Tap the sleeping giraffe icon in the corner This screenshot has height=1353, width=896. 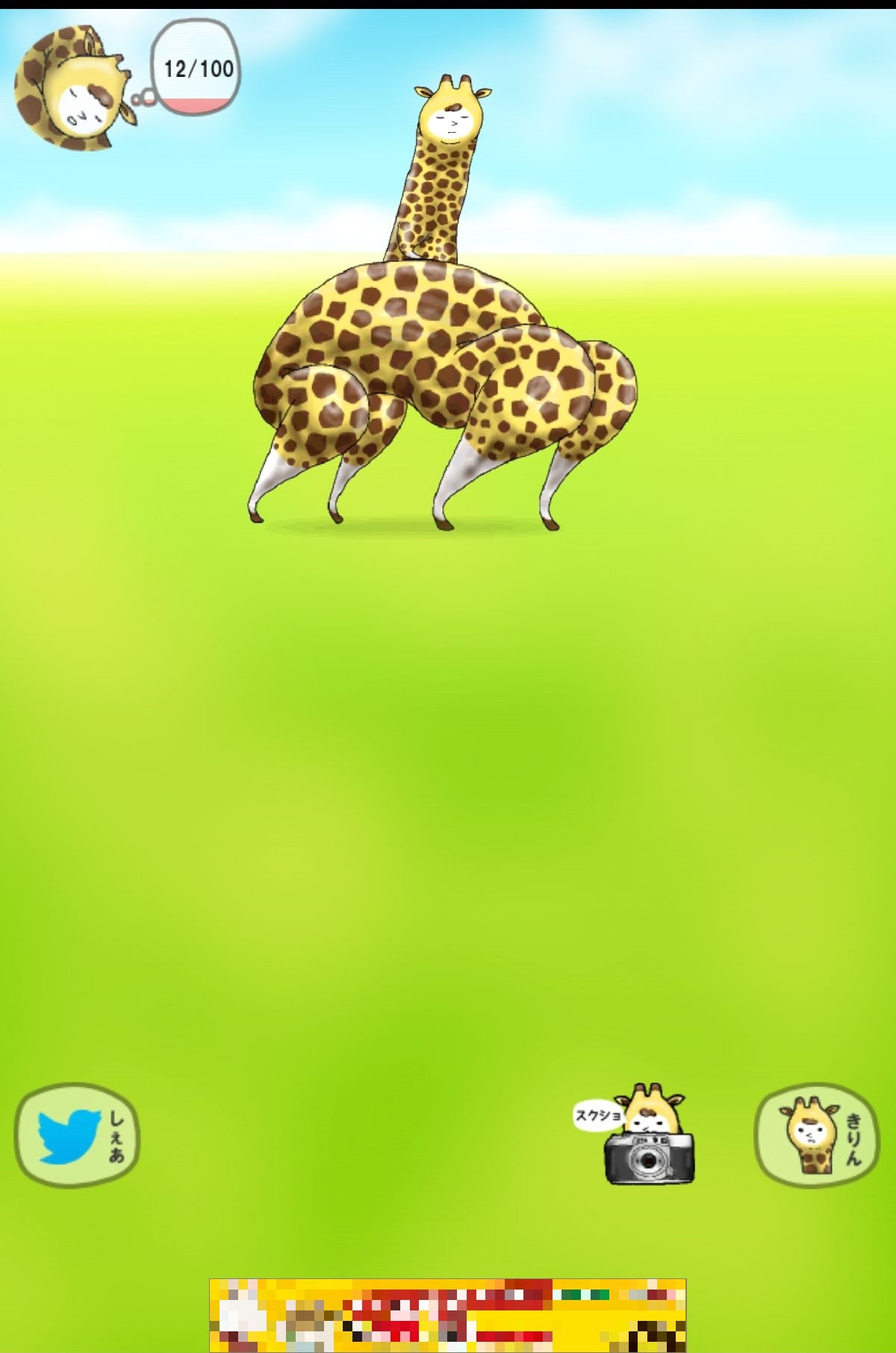(75, 88)
